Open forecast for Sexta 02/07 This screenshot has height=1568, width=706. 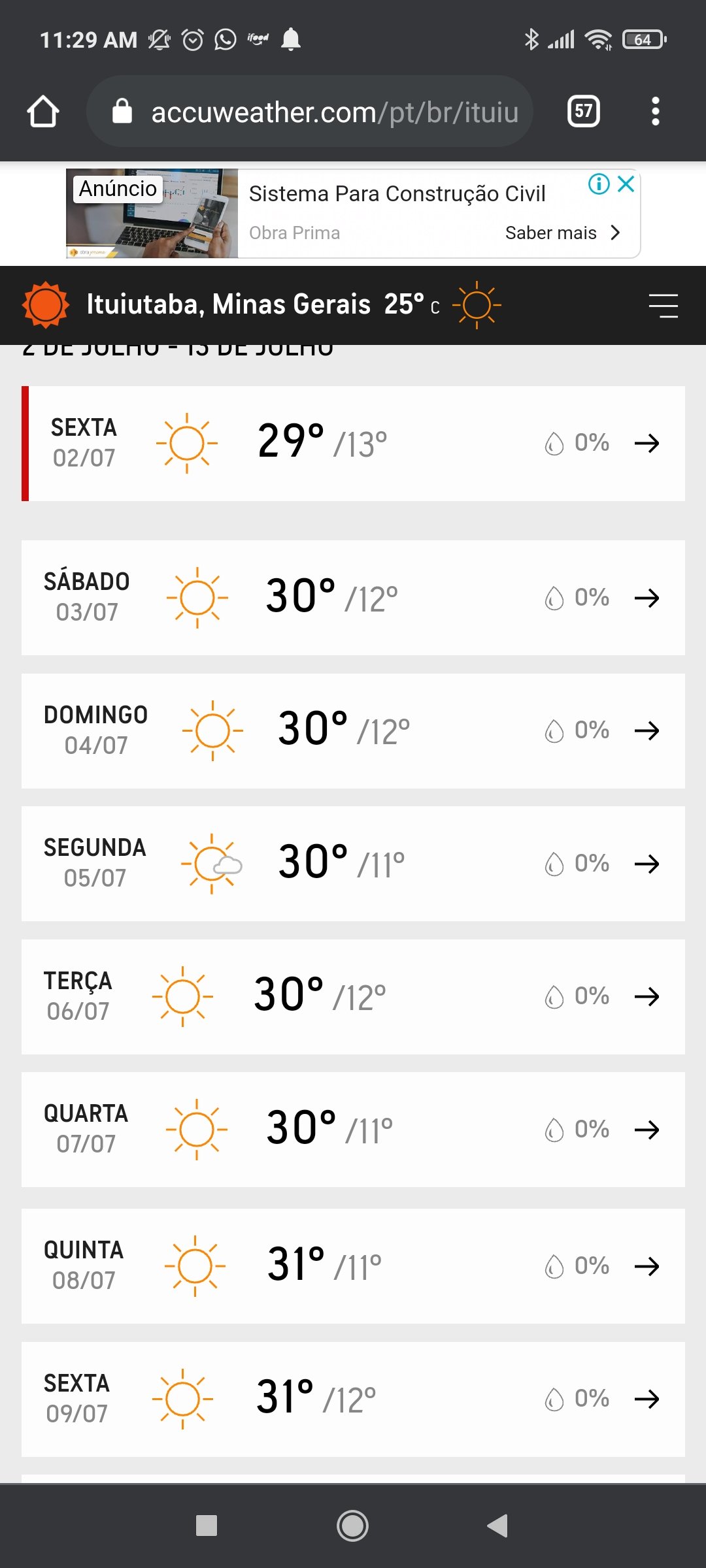353,444
